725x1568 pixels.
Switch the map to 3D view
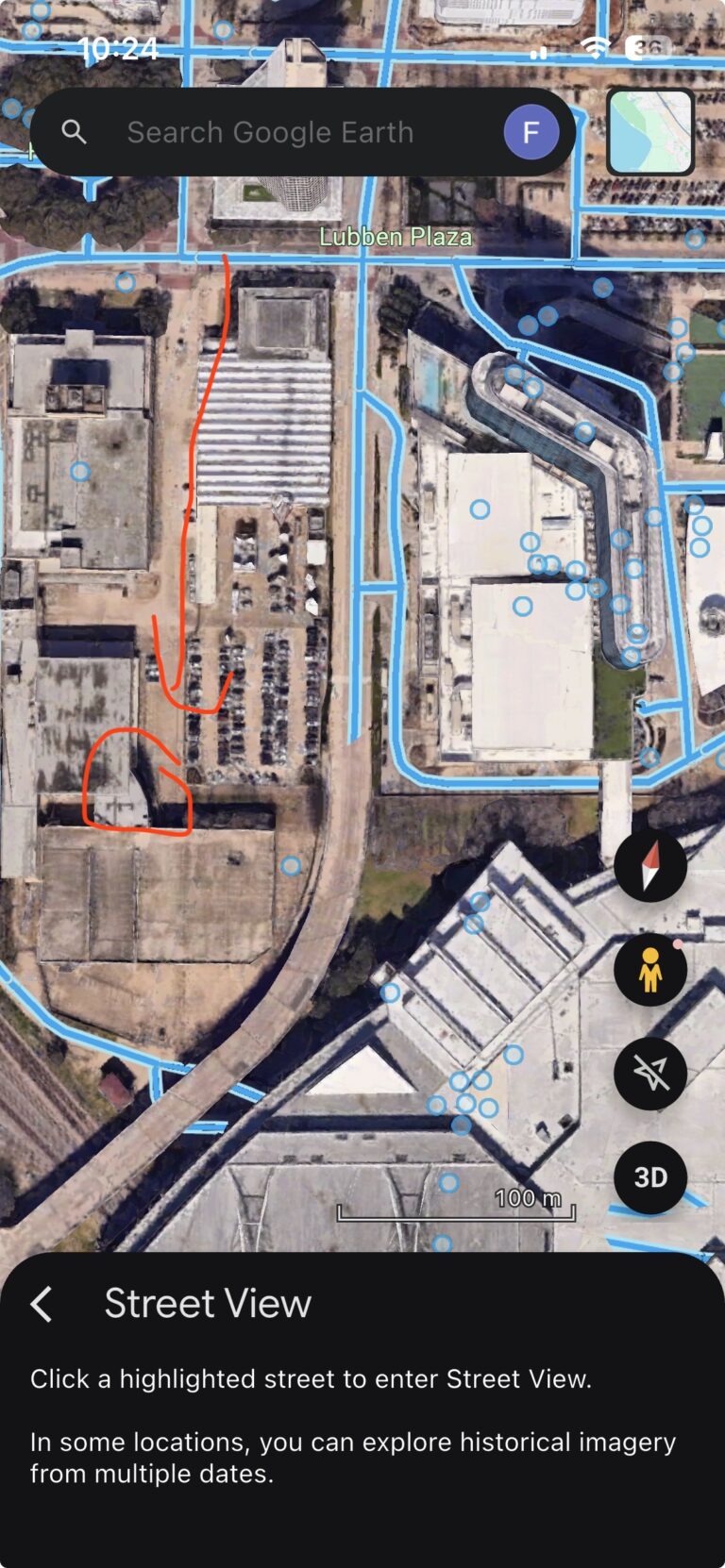(650, 1177)
